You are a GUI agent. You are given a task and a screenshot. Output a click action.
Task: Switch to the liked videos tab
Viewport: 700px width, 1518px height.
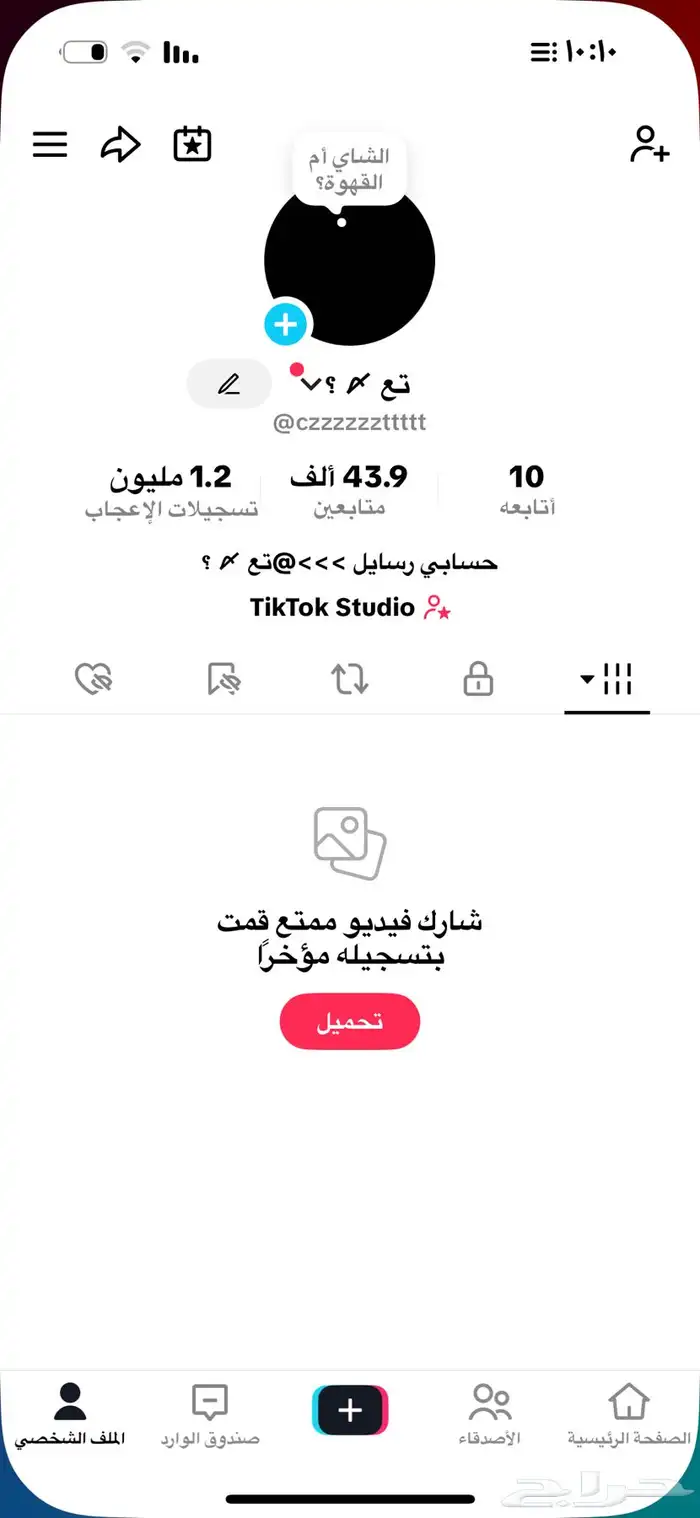coord(94,681)
